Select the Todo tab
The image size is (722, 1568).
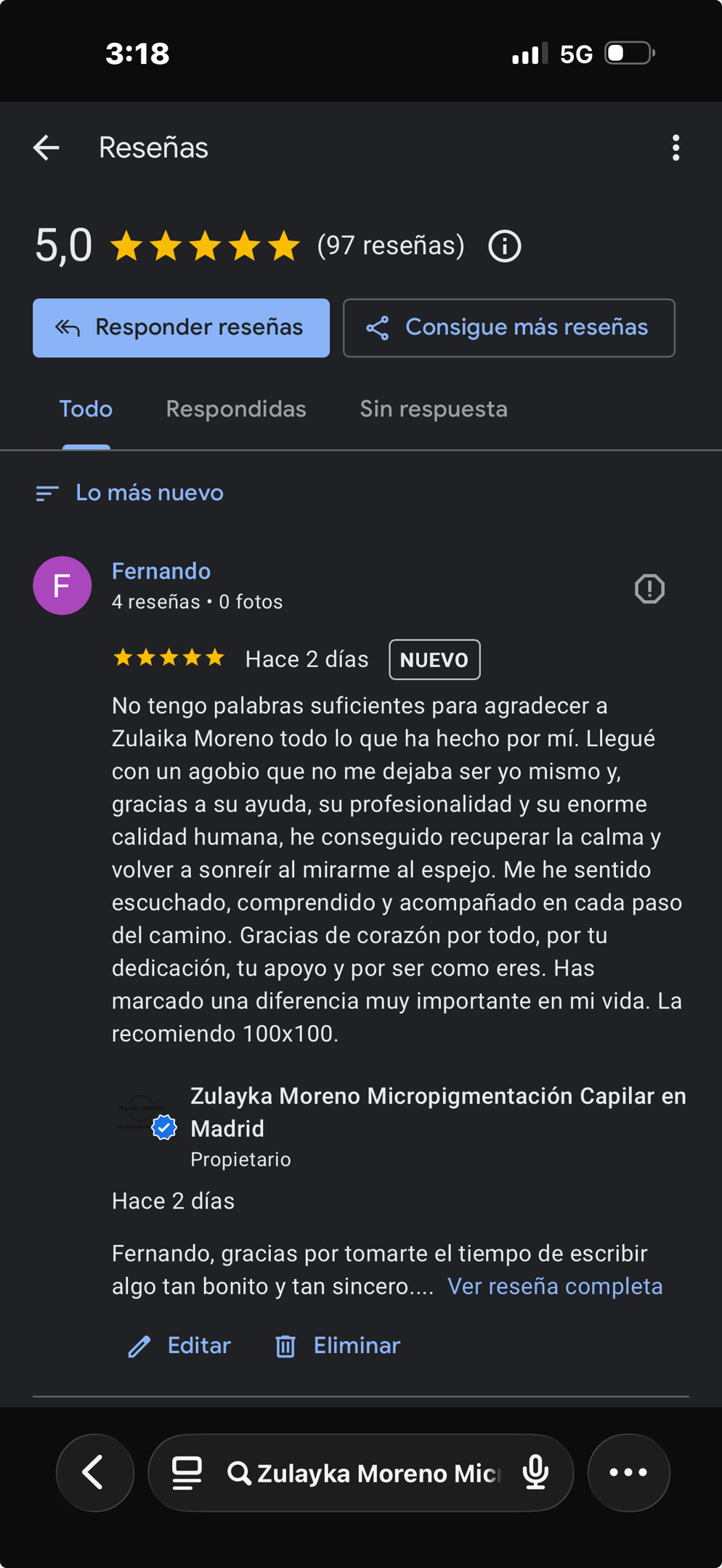86,409
